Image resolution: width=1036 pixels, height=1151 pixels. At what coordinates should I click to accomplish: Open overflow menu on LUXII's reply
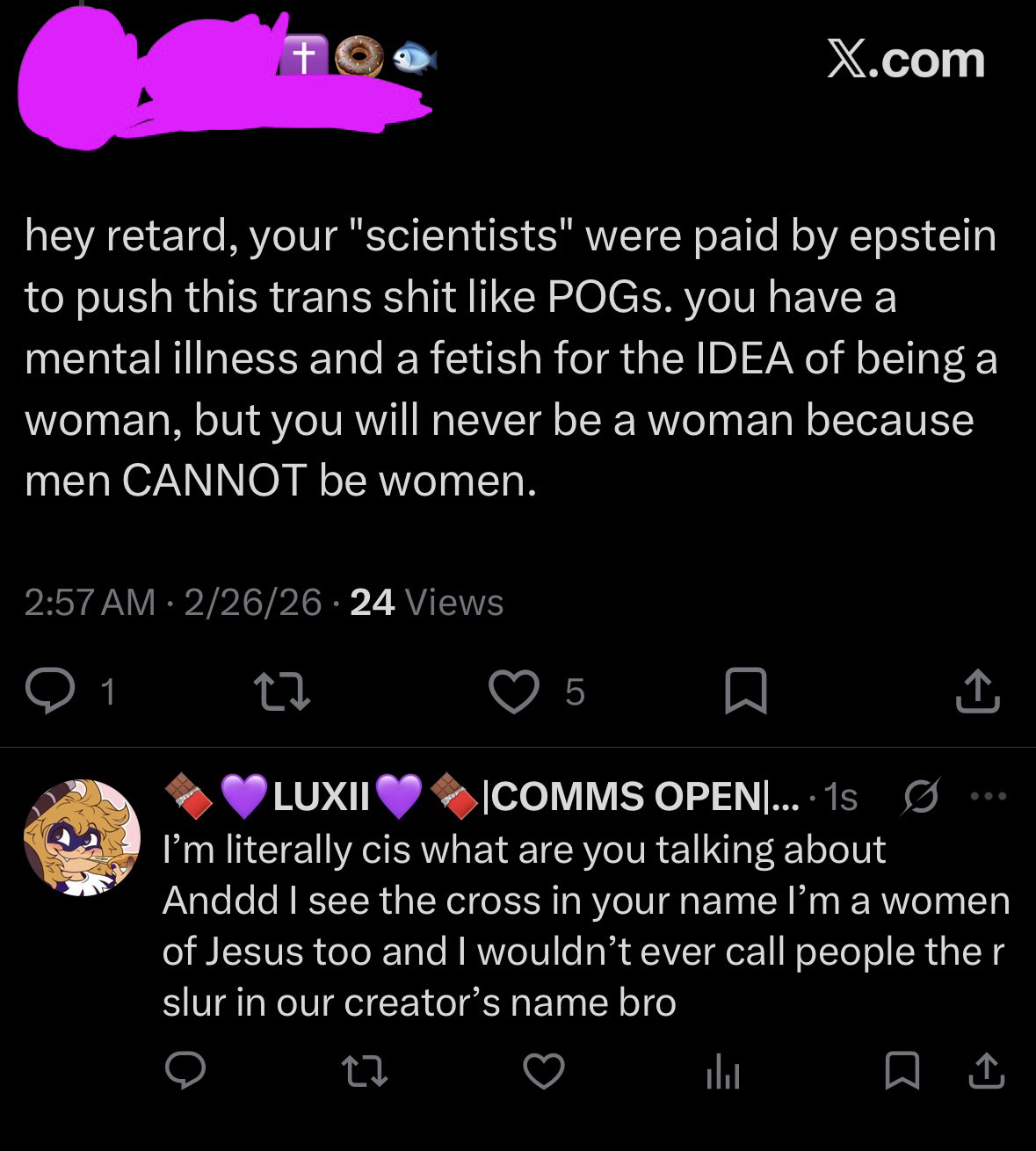coord(989,796)
